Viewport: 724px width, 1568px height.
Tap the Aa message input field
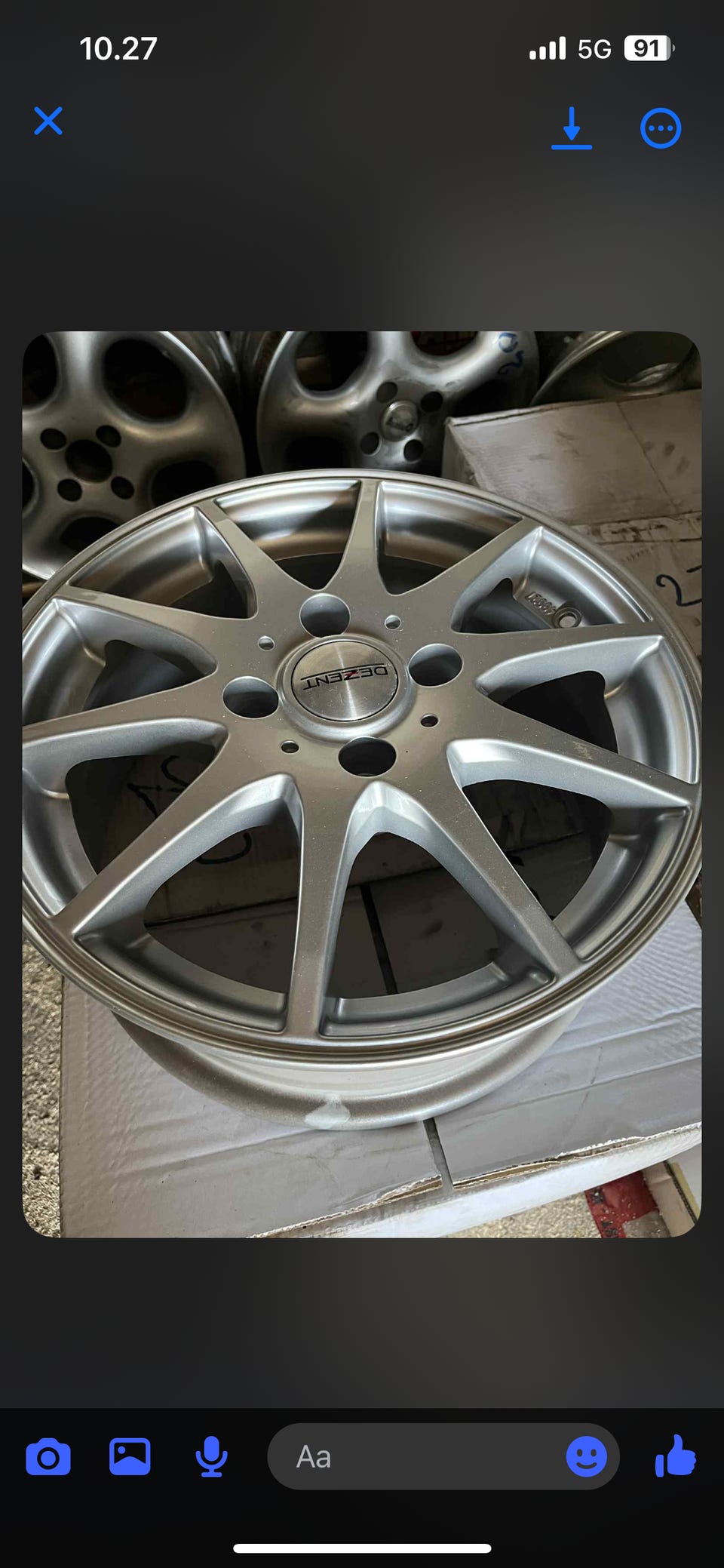pos(415,1457)
